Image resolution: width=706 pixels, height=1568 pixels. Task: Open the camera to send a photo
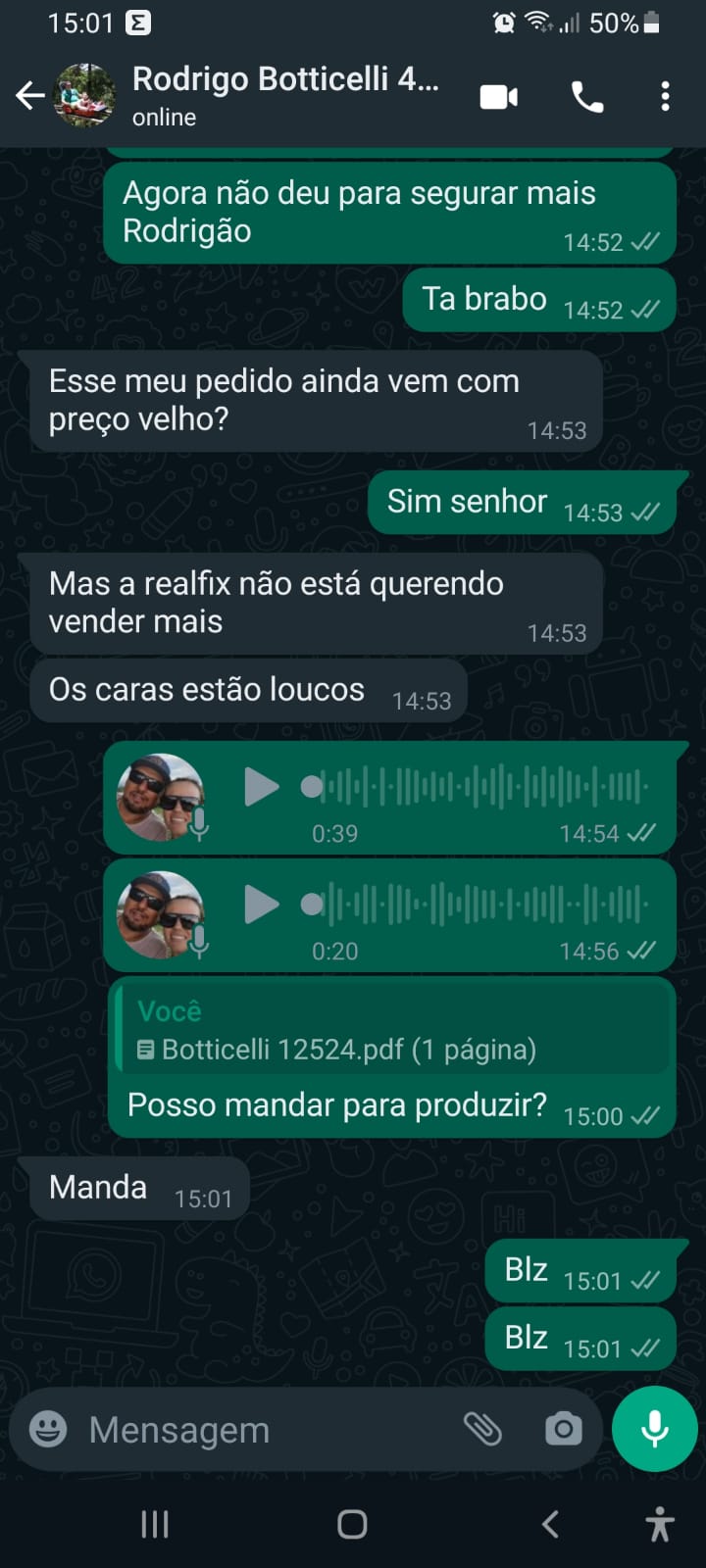coord(563,1429)
